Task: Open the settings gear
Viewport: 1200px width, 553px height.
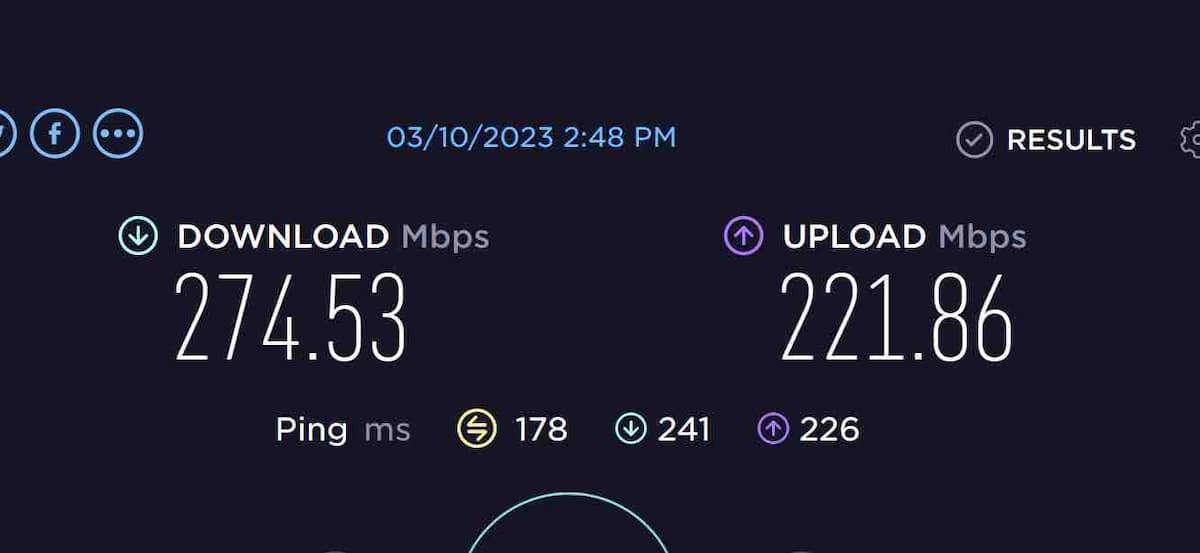Action: 1190,140
